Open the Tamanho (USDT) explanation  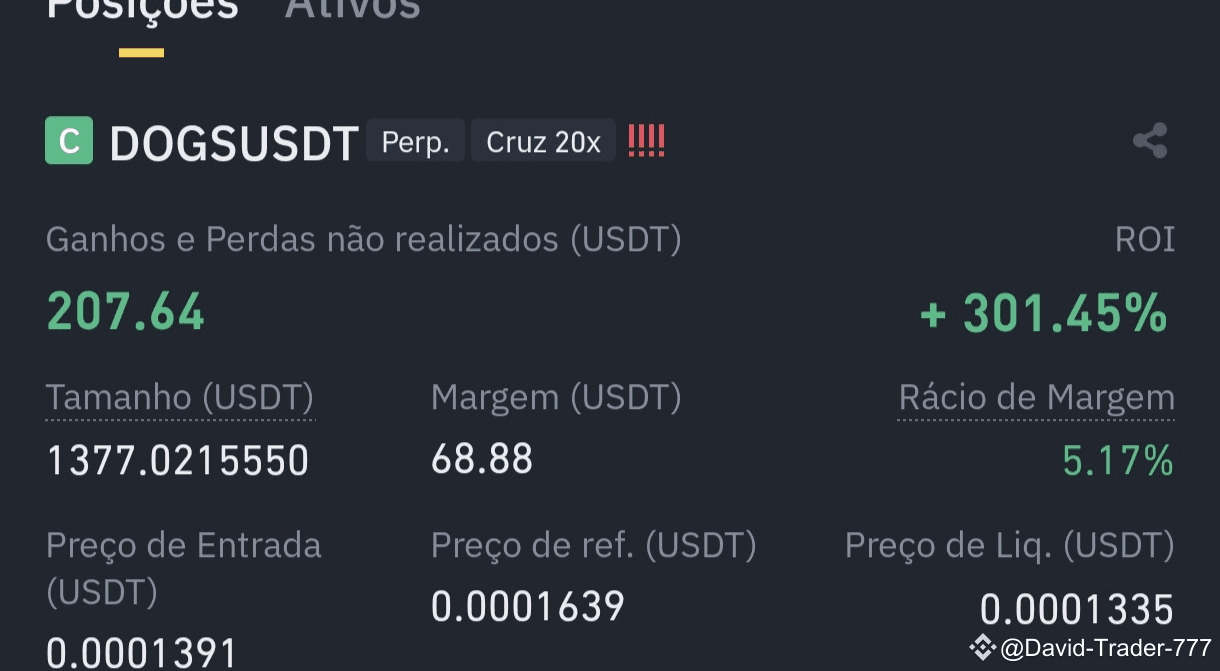[180, 398]
